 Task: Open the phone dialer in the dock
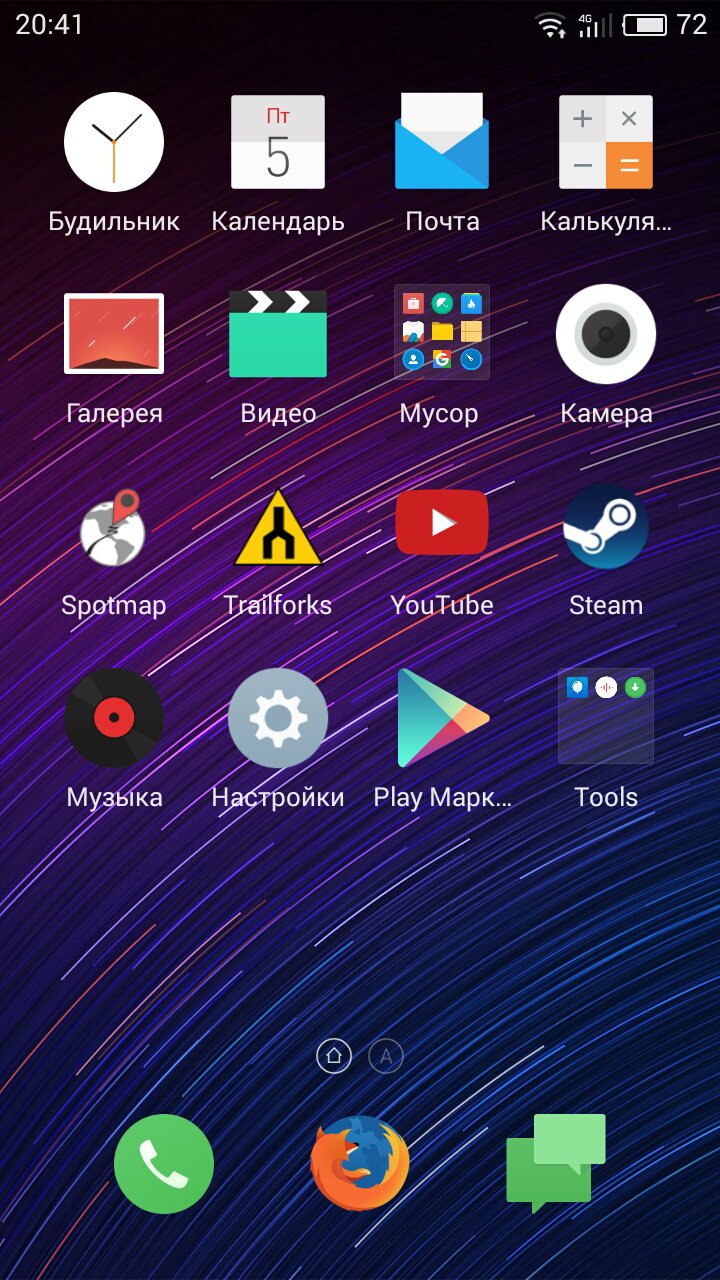(164, 1164)
